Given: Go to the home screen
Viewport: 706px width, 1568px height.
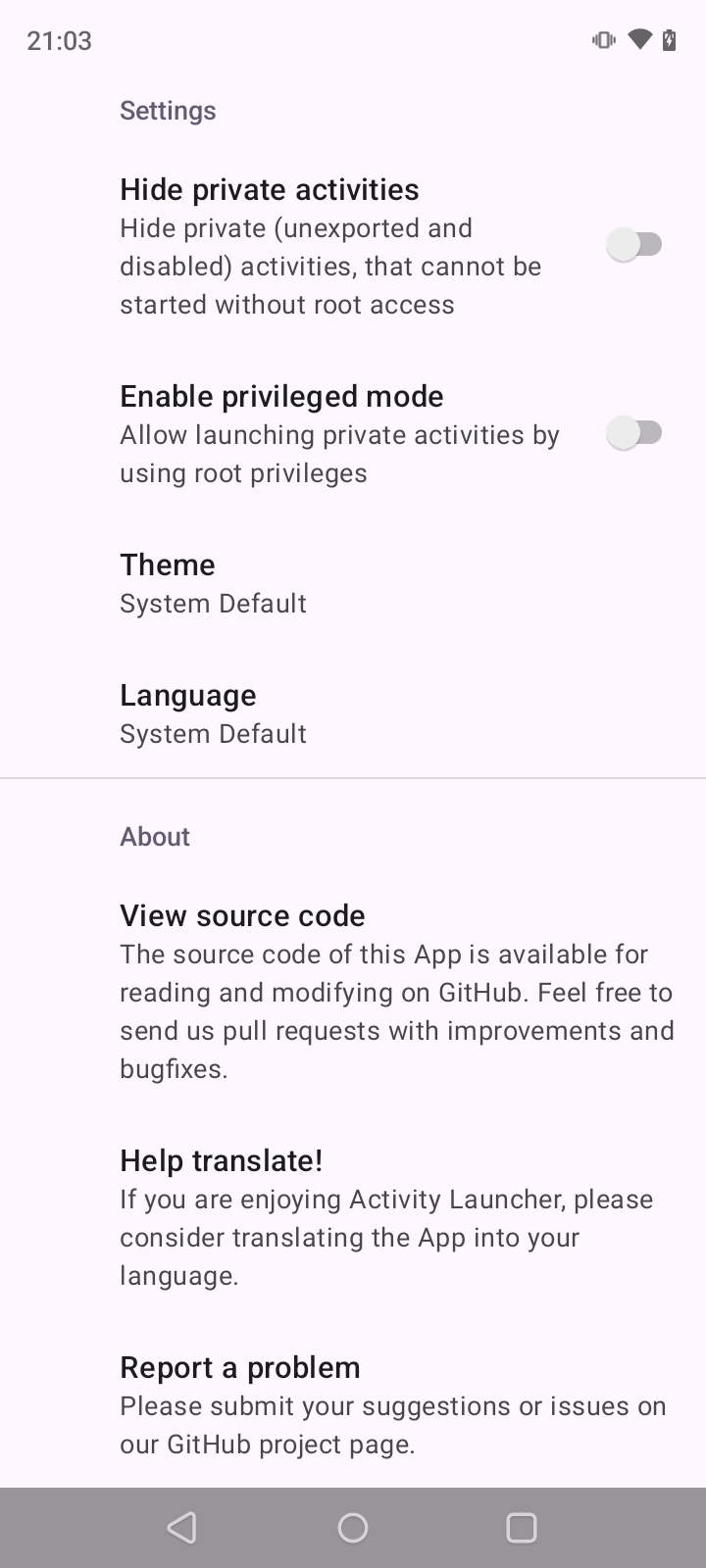Looking at the screenshot, I should click(x=353, y=1528).
